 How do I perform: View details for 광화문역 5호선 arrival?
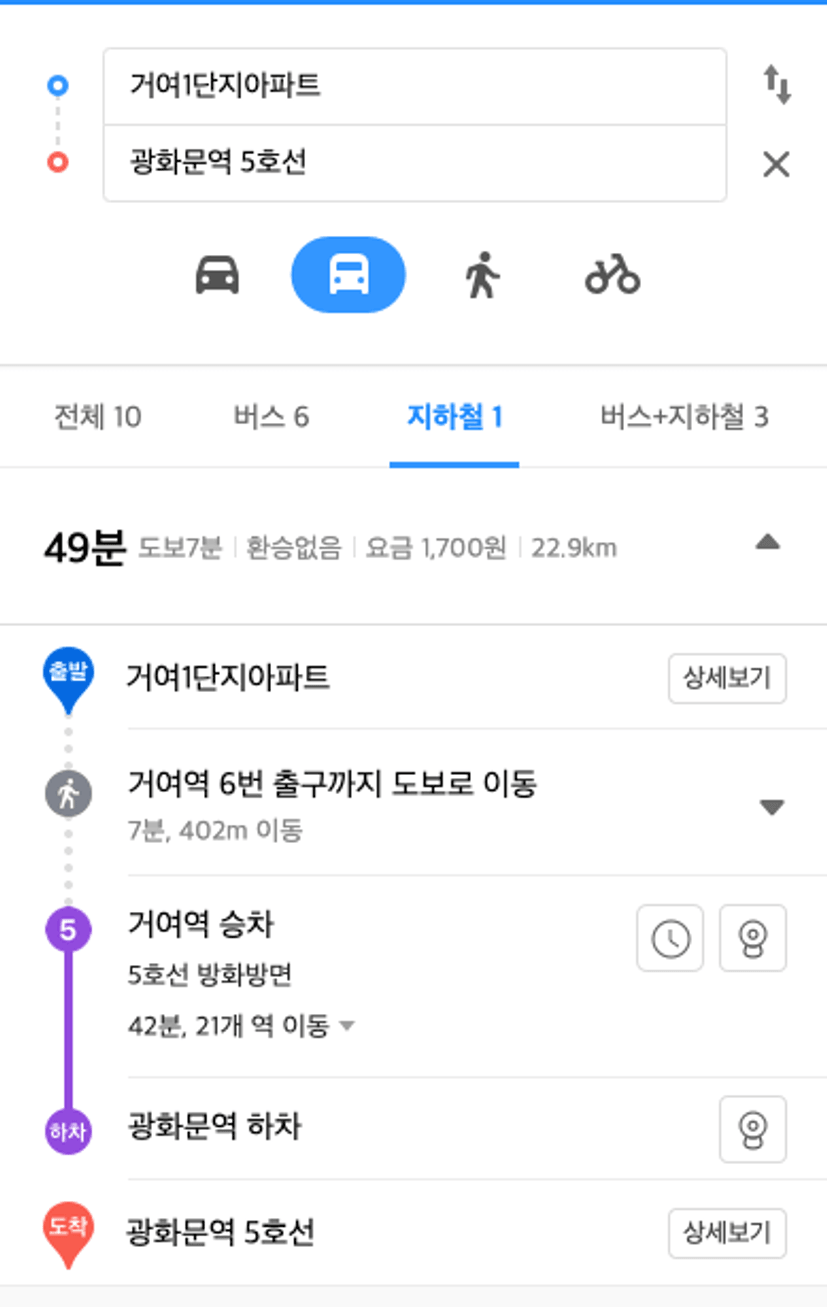(x=727, y=1233)
